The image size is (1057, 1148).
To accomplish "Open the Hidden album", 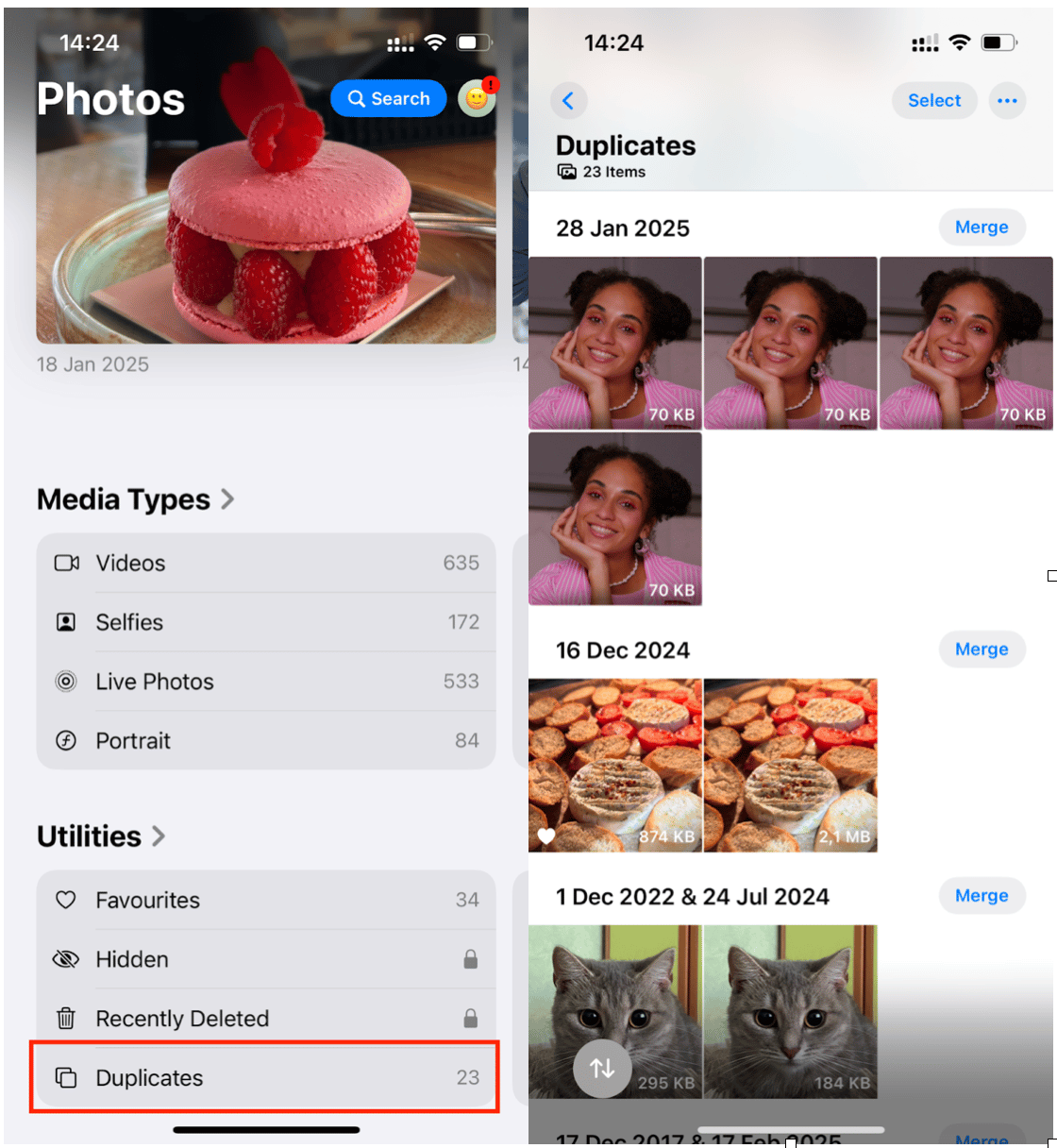I will (266, 960).
